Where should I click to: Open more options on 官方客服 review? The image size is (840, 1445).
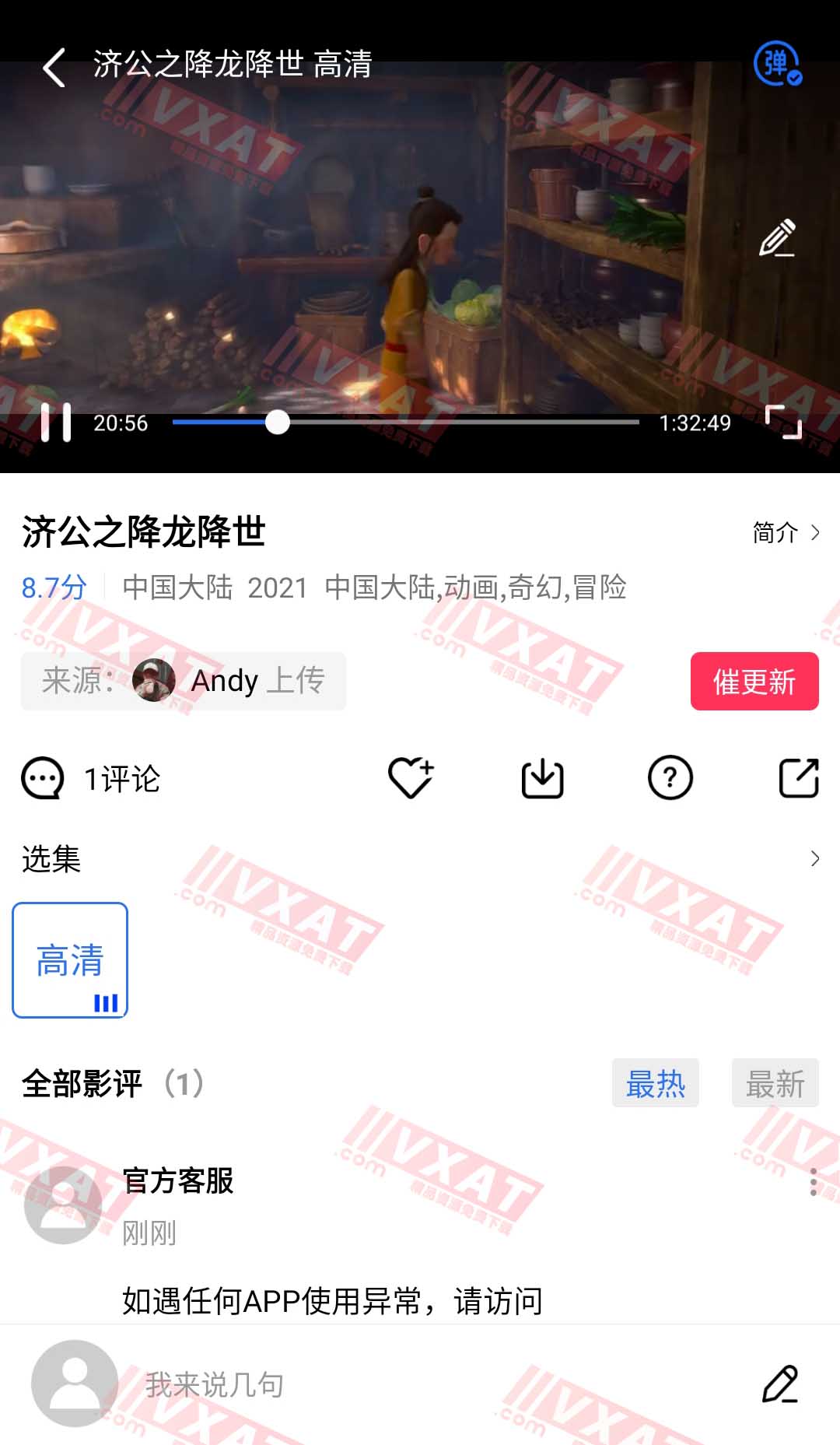[813, 1182]
